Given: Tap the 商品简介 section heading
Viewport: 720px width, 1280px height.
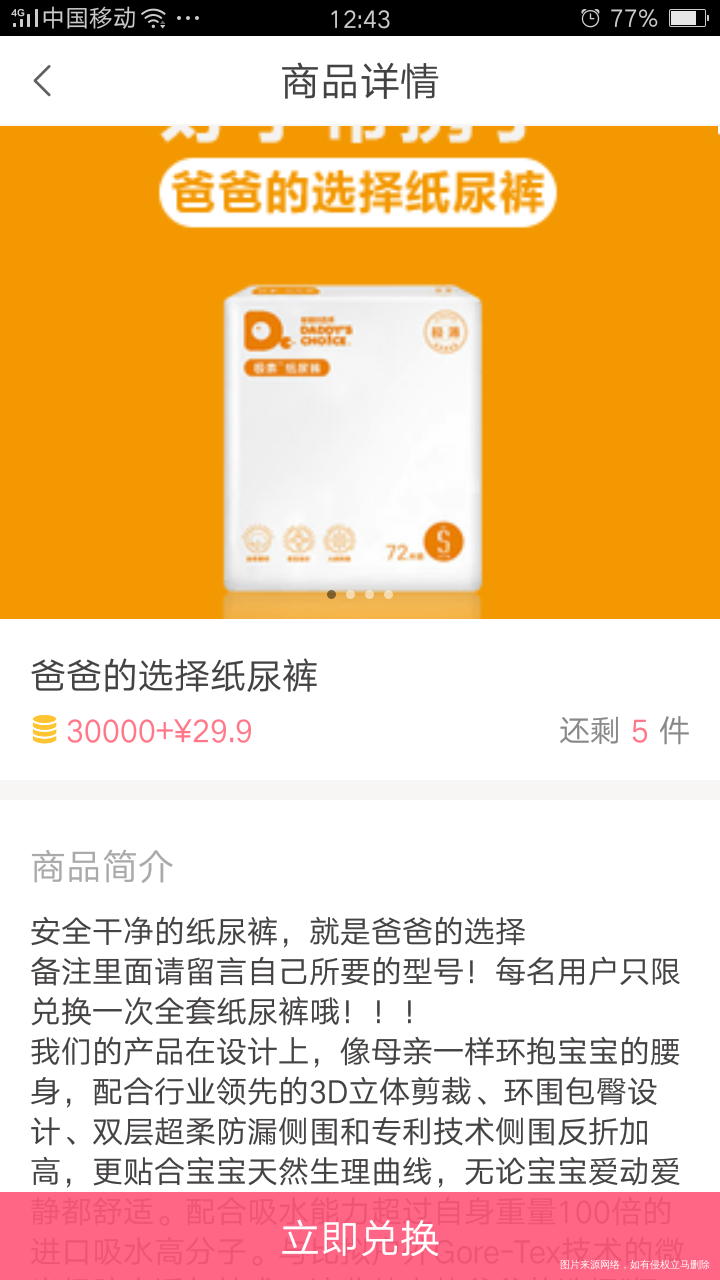Looking at the screenshot, I should [100, 868].
